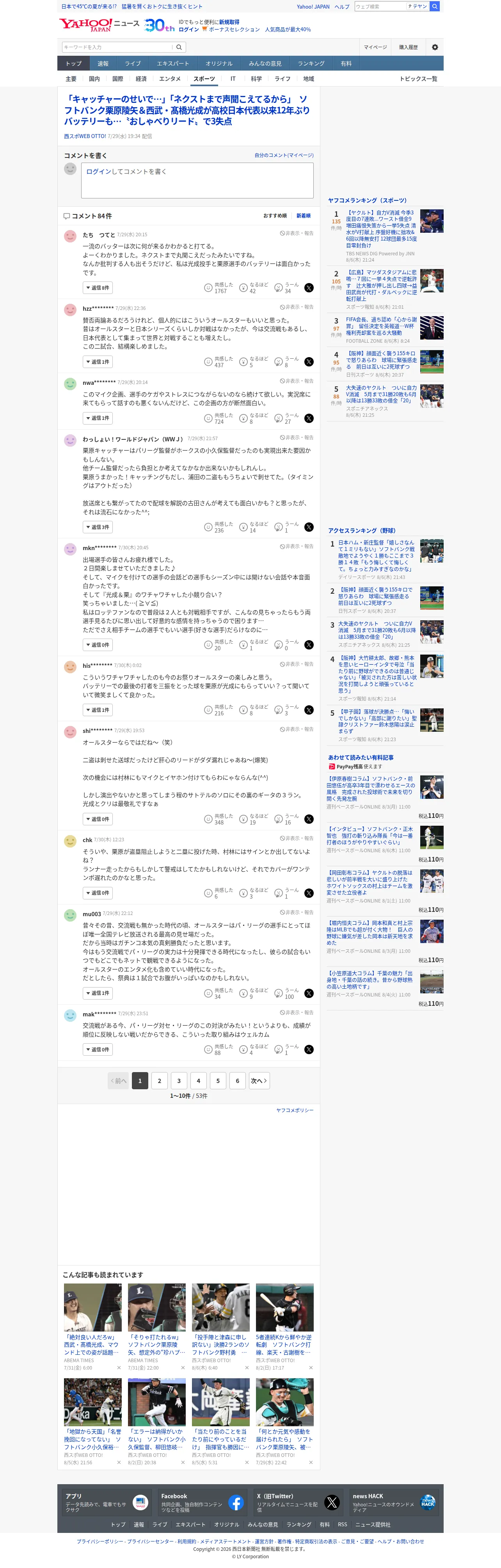The height and width of the screenshot is (1568, 501).
Task: Report or hide mu003's comment
Action: pos(297,912)
